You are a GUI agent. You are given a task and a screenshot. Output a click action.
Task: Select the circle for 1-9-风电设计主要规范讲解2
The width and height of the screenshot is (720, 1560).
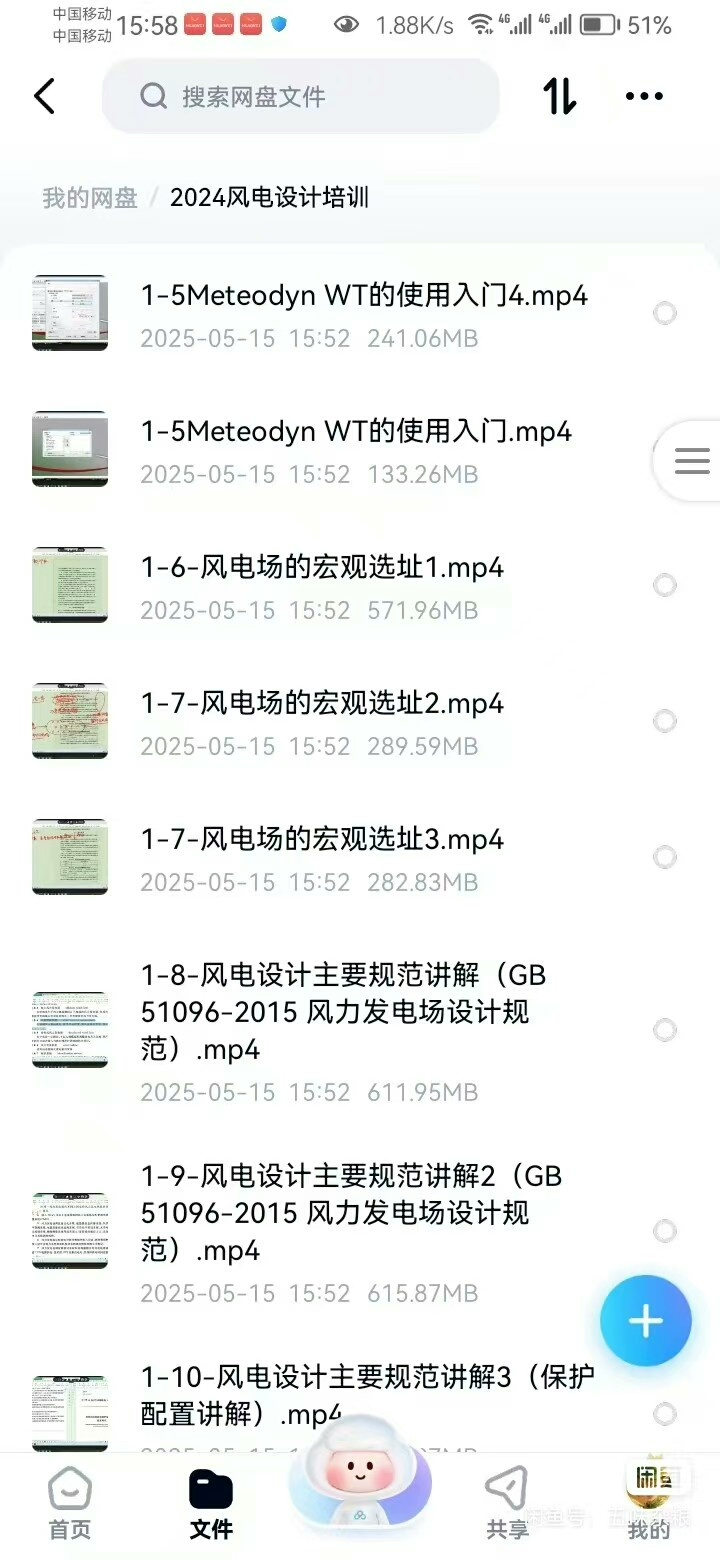click(665, 1231)
